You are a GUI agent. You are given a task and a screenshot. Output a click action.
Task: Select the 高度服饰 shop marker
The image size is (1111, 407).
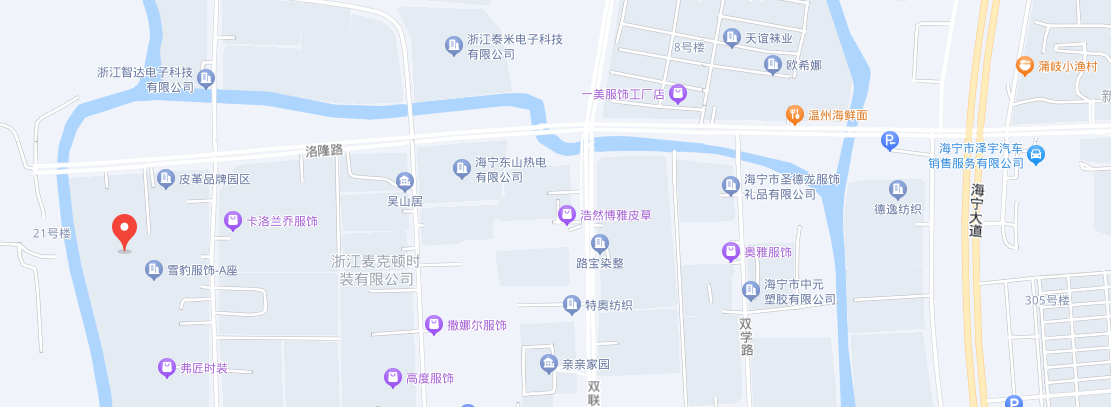point(393,378)
